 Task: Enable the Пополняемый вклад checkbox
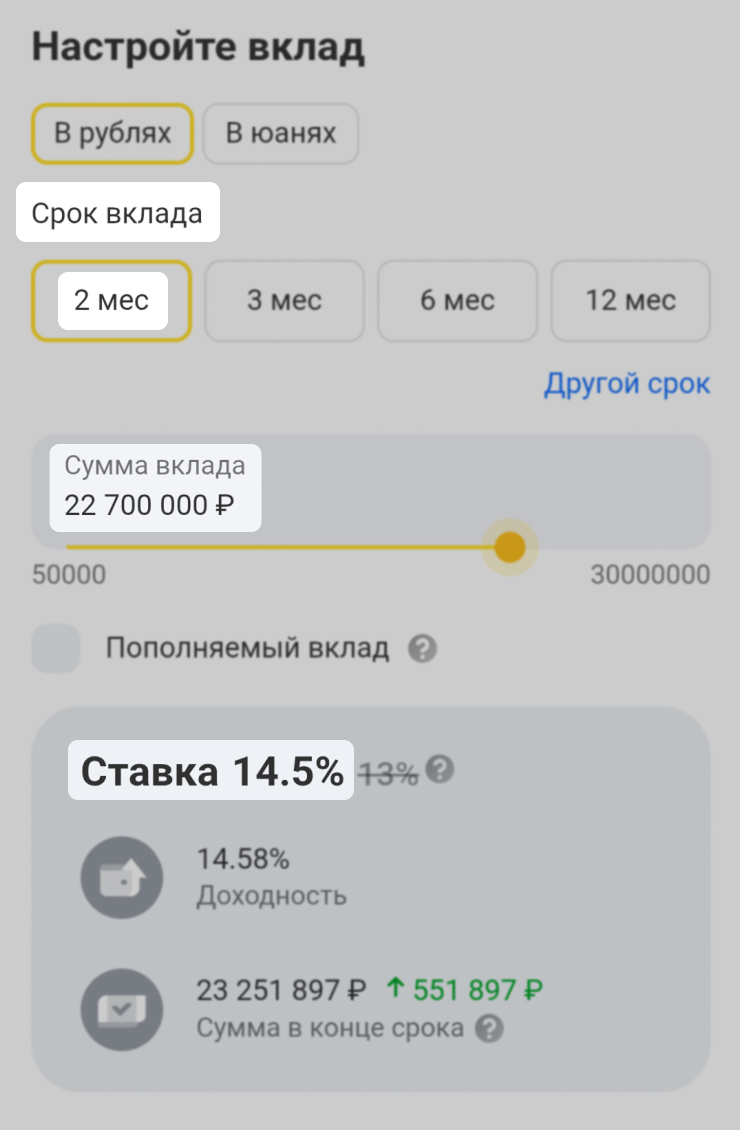[56, 649]
